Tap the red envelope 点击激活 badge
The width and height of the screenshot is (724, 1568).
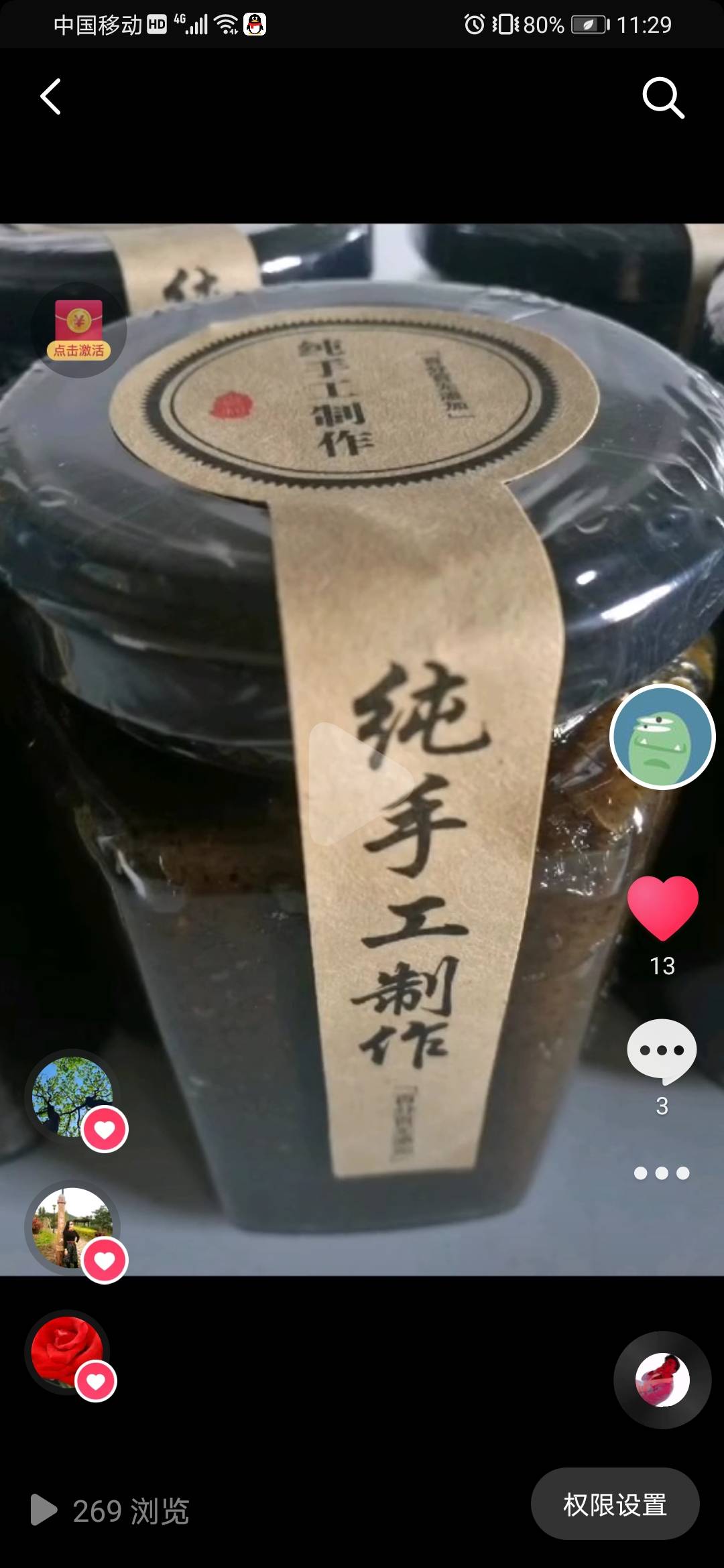point(78,330)
